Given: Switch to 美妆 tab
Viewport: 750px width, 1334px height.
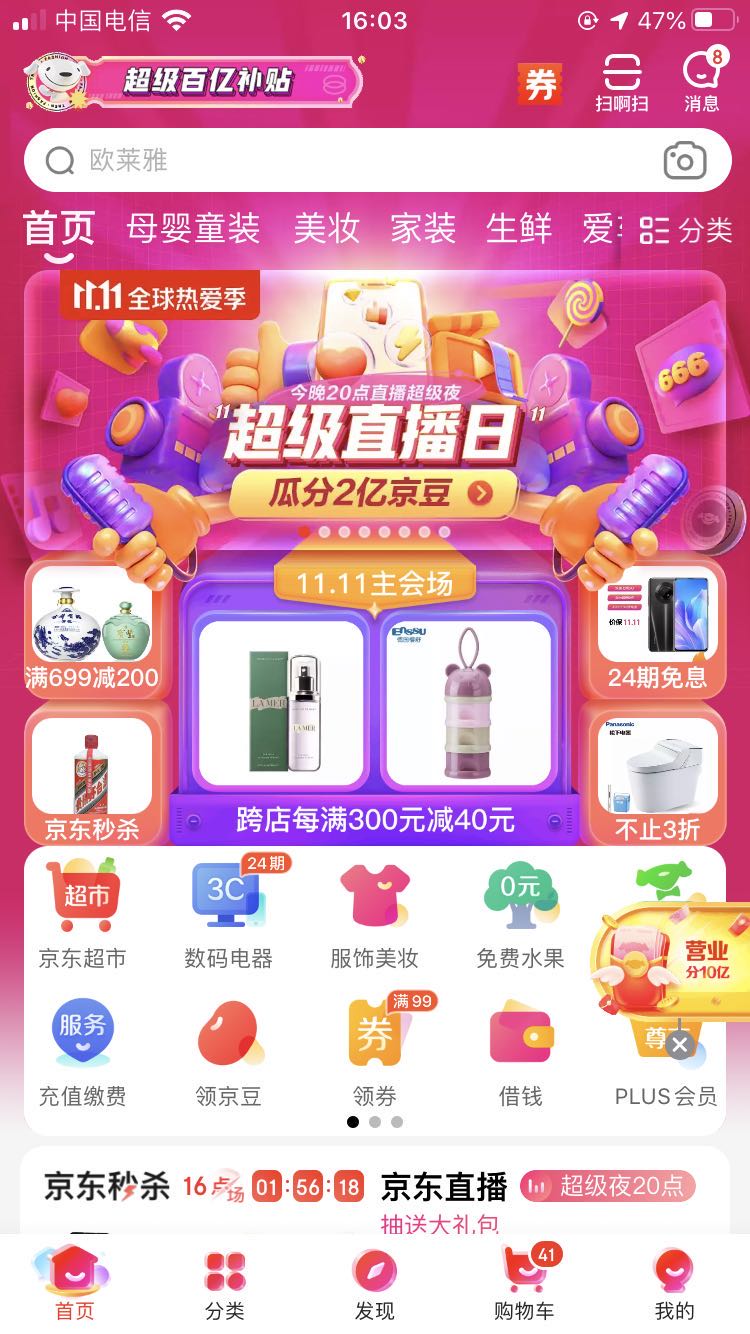Looking at the screenshot, I should pos(326,229).
